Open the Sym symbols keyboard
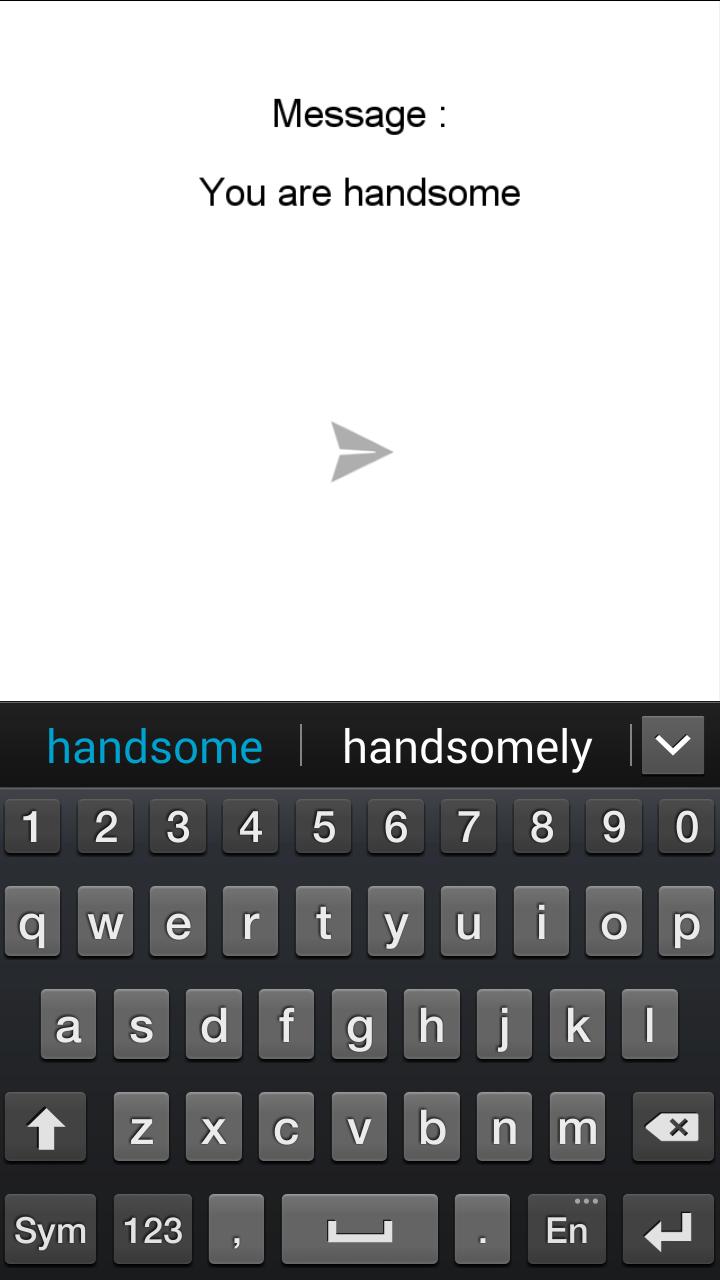This screenshot has width=720, height=1280. pyautogui.click(x=50, y=1230)
